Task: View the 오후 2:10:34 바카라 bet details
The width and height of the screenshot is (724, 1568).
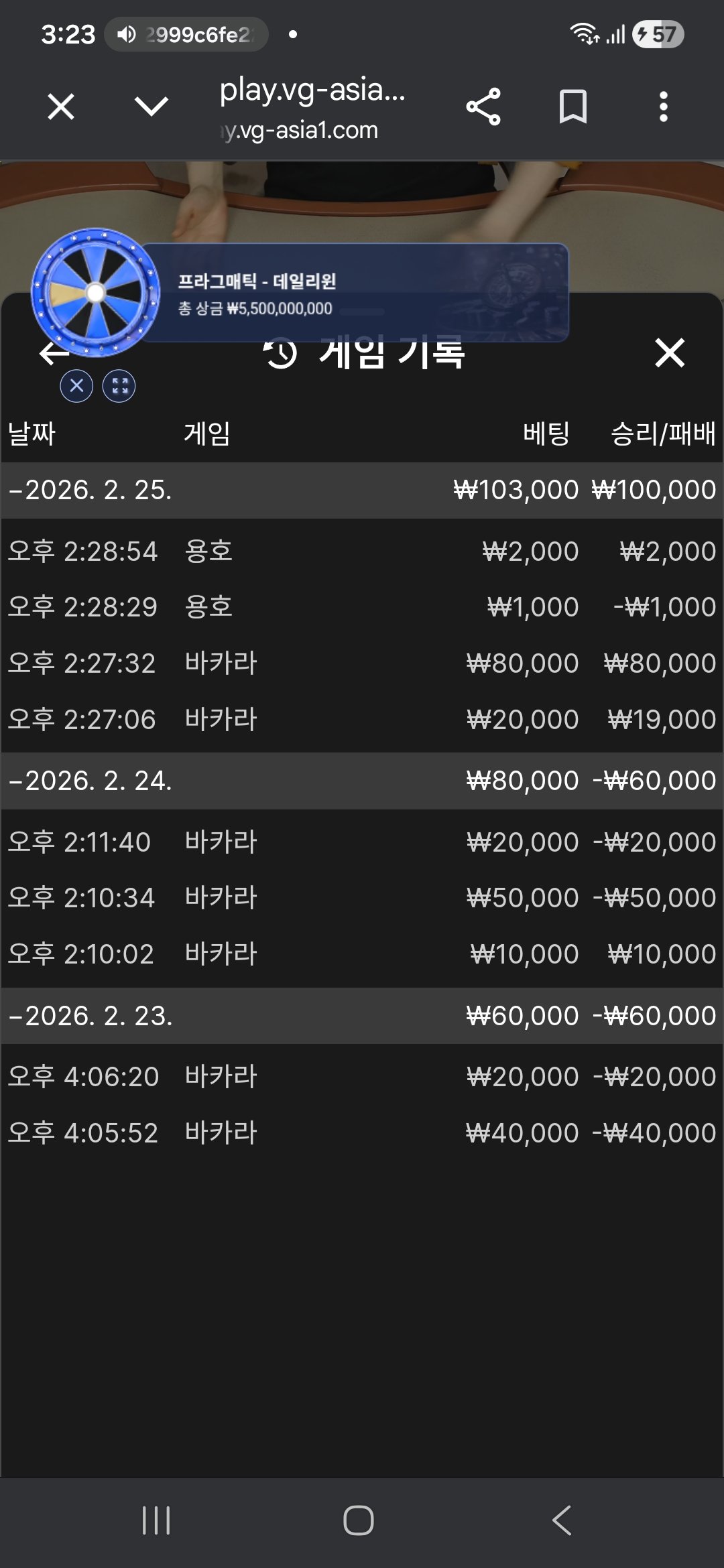Action: [x=362, y=898]
